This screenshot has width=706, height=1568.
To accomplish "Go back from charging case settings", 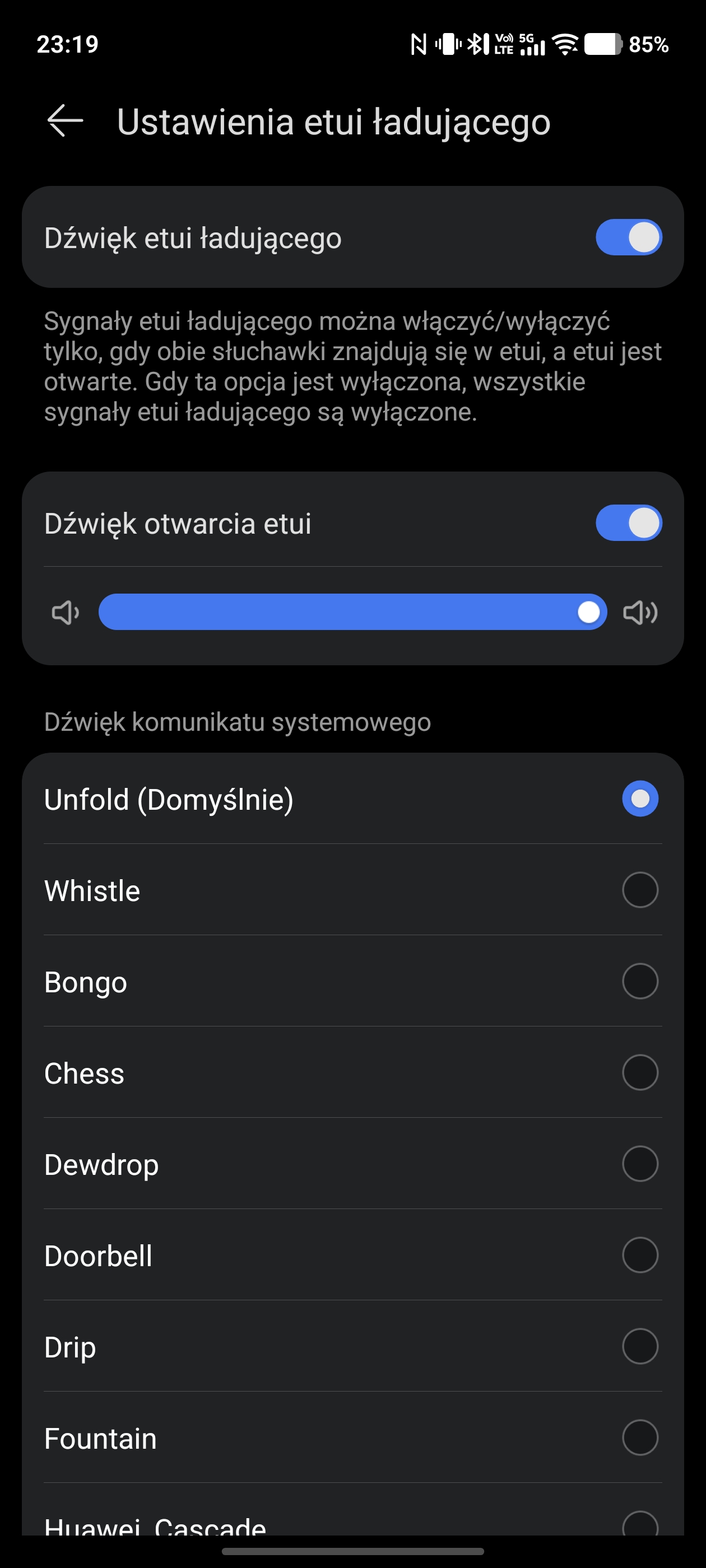I will tap(65, 121).
